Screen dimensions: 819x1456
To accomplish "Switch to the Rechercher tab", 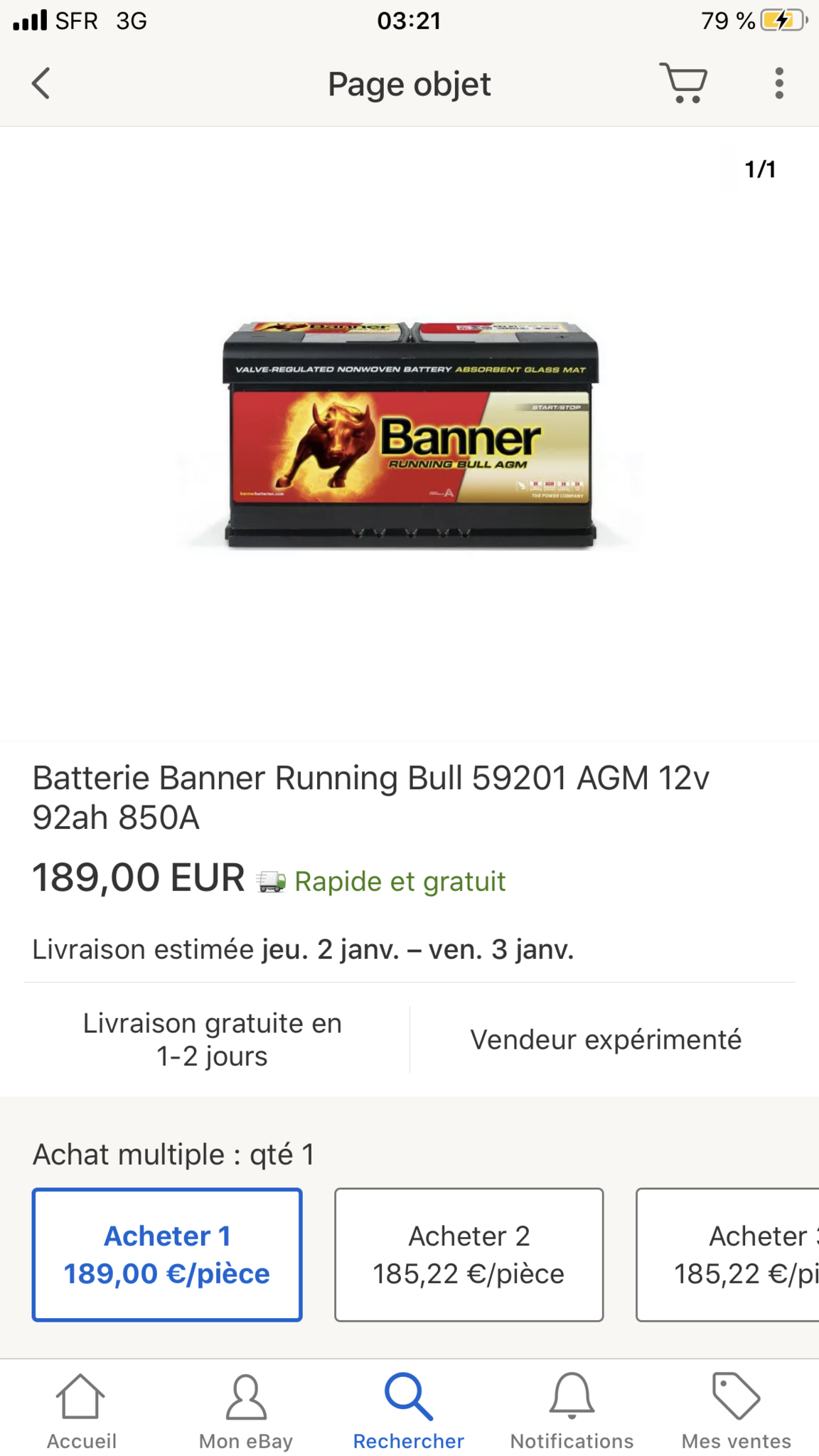I will pyautogui.click(x=409, y=1412).
